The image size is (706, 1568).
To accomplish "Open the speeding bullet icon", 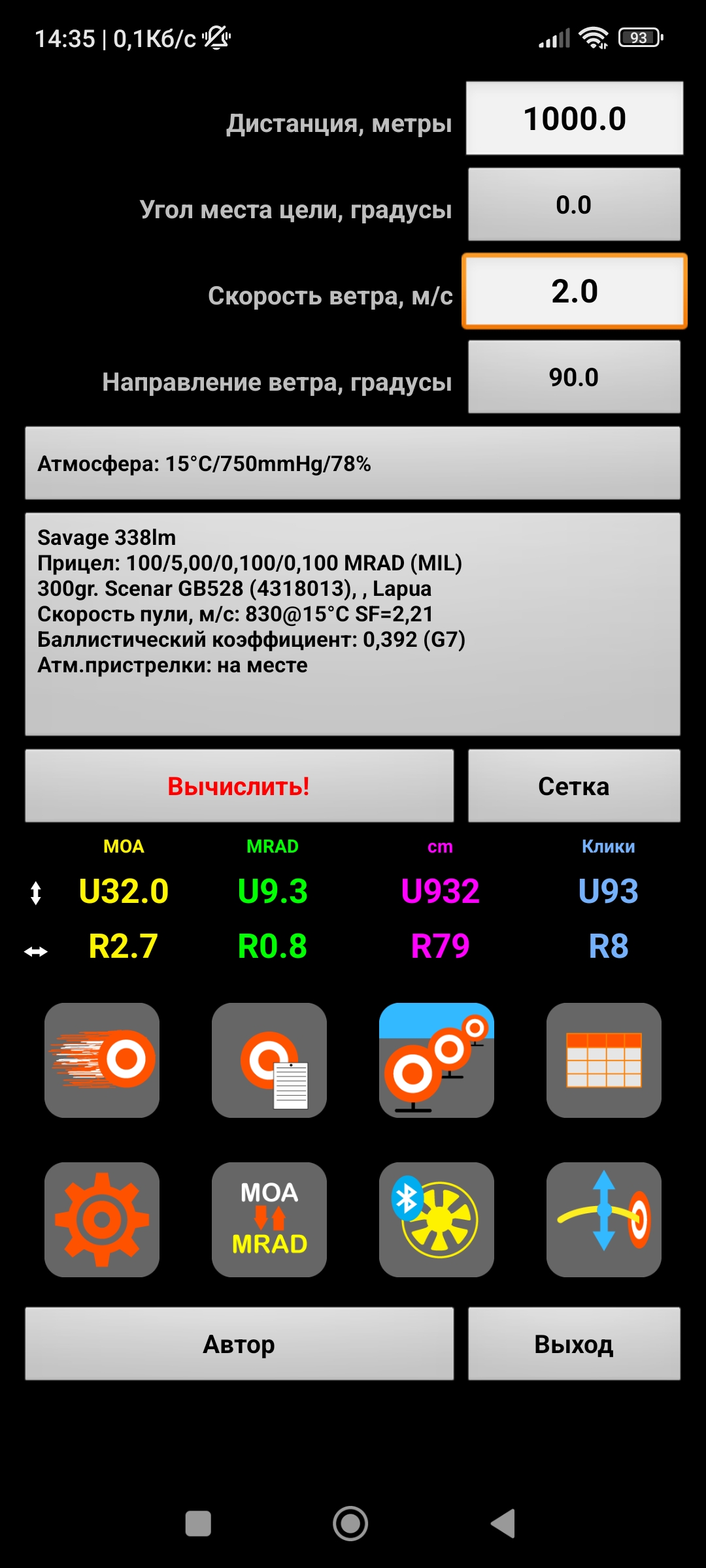I will (102, 1060).
